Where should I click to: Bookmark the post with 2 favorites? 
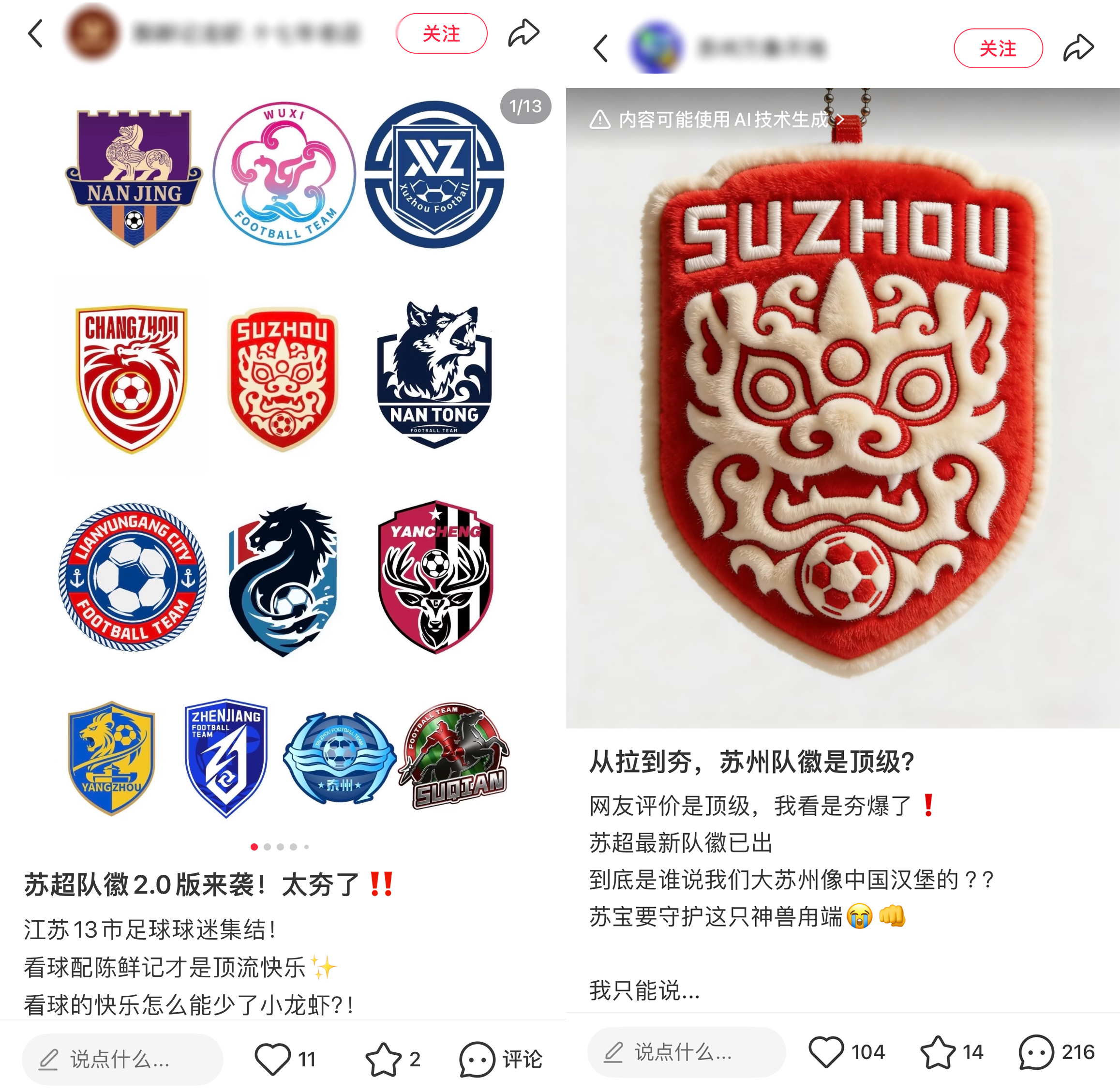pyautogui.click(x=383, y=1059)
